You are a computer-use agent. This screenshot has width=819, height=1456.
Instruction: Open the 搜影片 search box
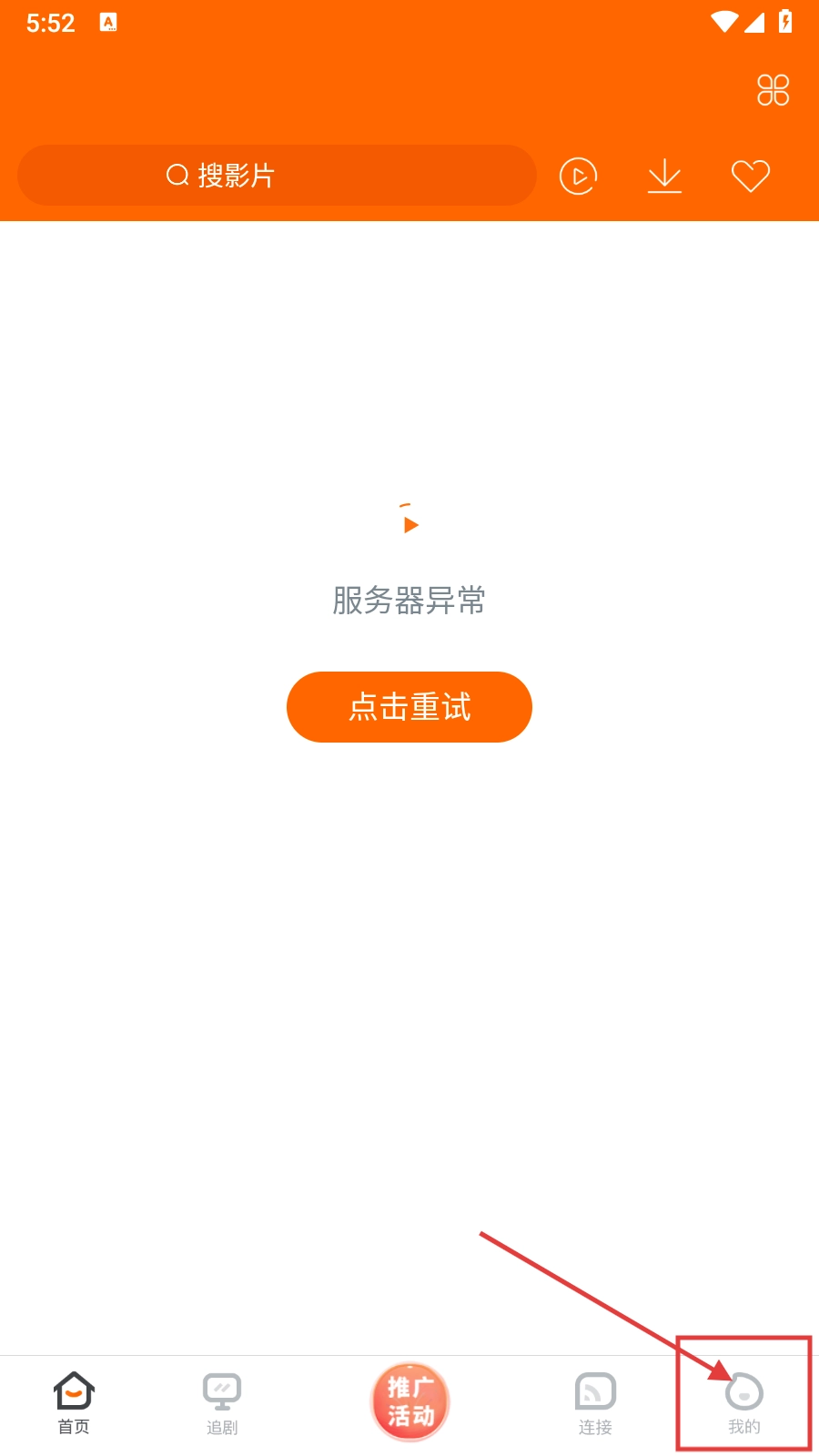pyautogui.click(x=277, y=175)
